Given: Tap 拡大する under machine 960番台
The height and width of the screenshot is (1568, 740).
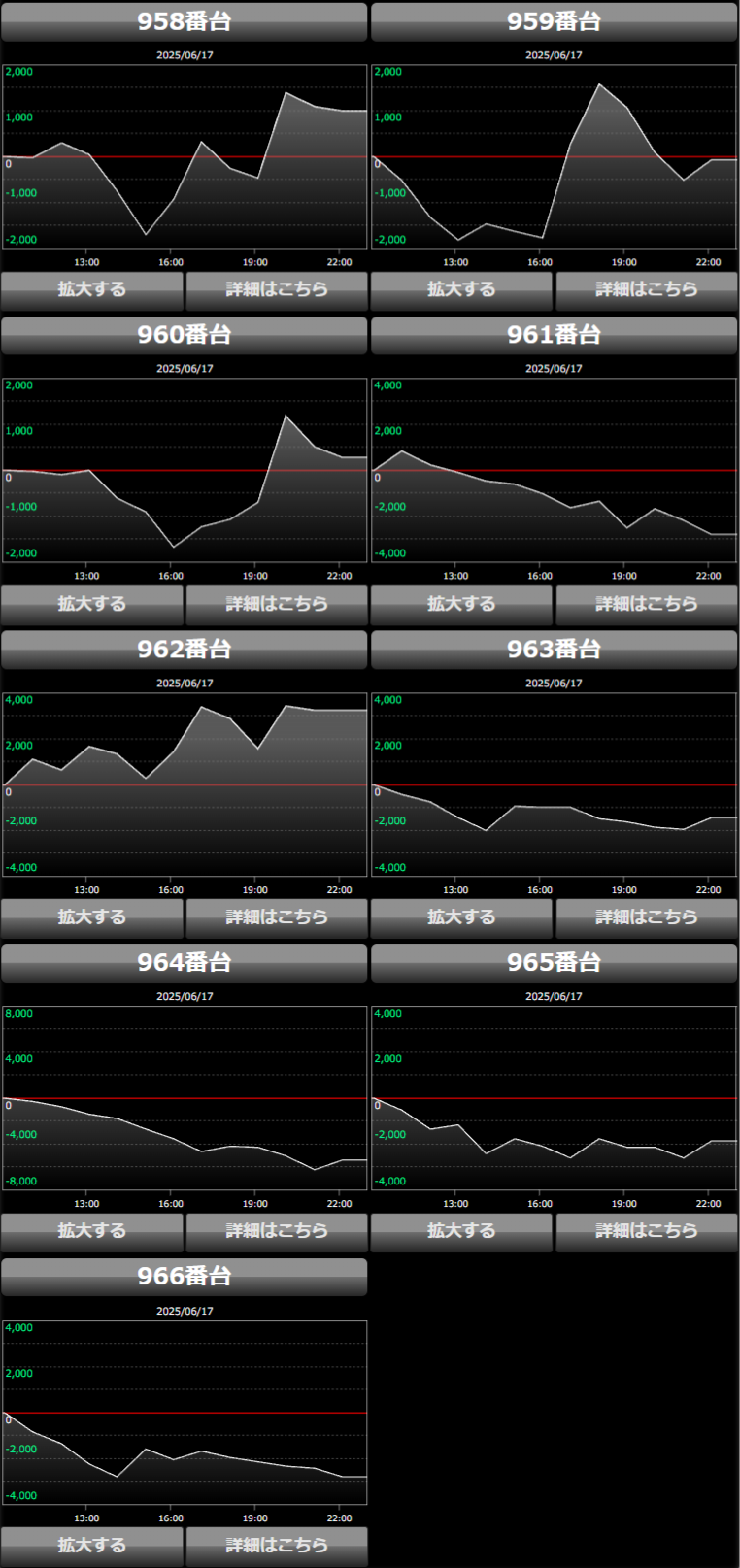Looking at the screenshot, I should pyautogui.click(x=92, y=603).
